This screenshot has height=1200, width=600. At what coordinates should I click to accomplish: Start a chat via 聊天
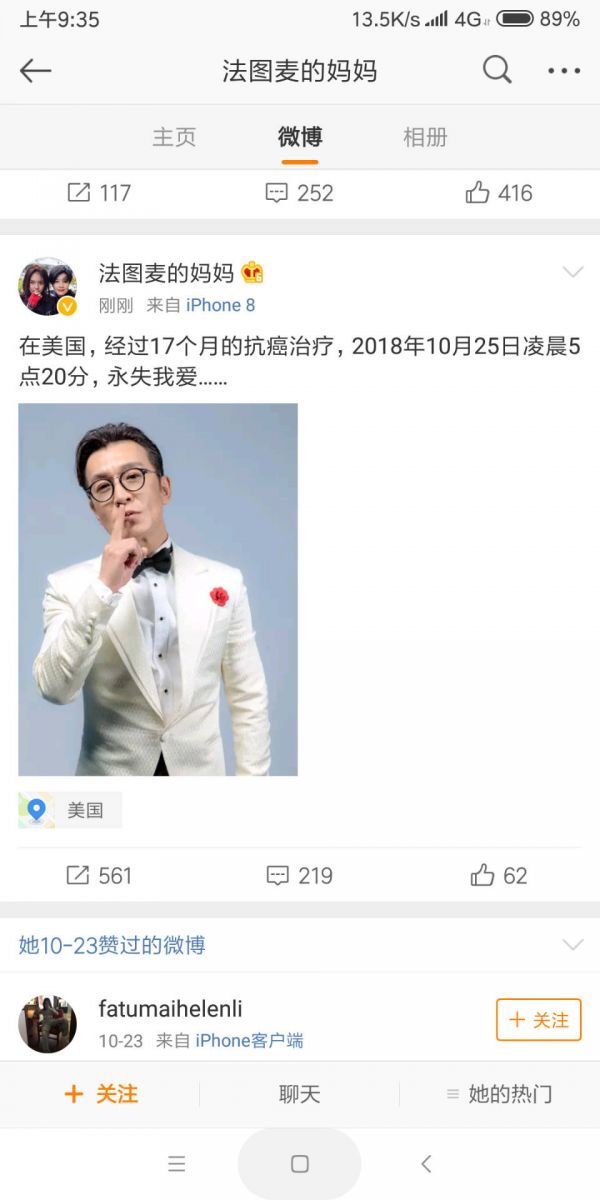pyautogui.click(x=299, y=1094)
